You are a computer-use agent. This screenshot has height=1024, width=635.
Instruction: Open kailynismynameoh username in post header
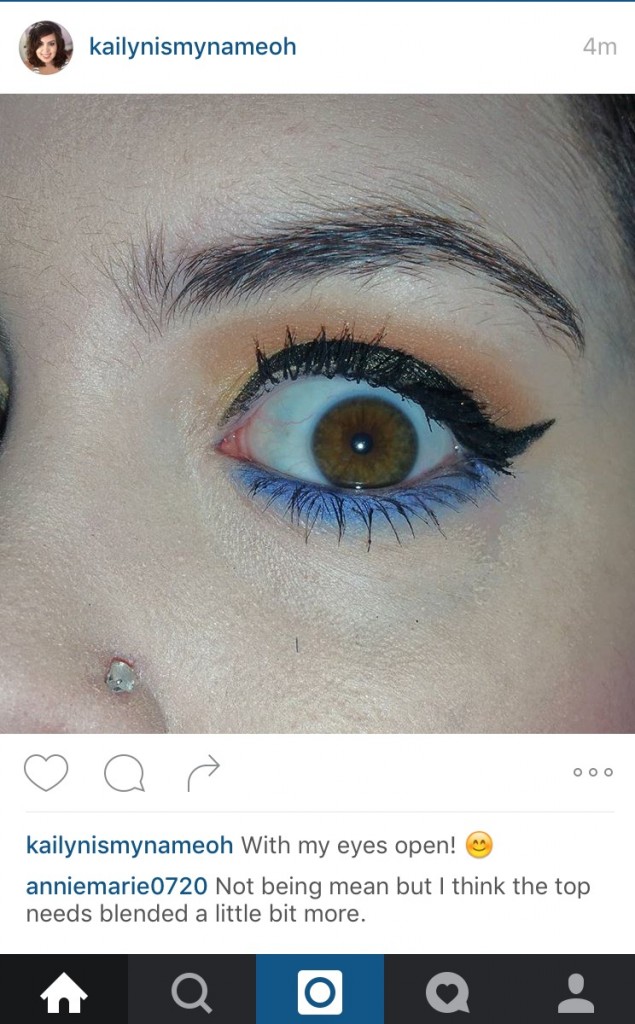click(x=192, y=46)
